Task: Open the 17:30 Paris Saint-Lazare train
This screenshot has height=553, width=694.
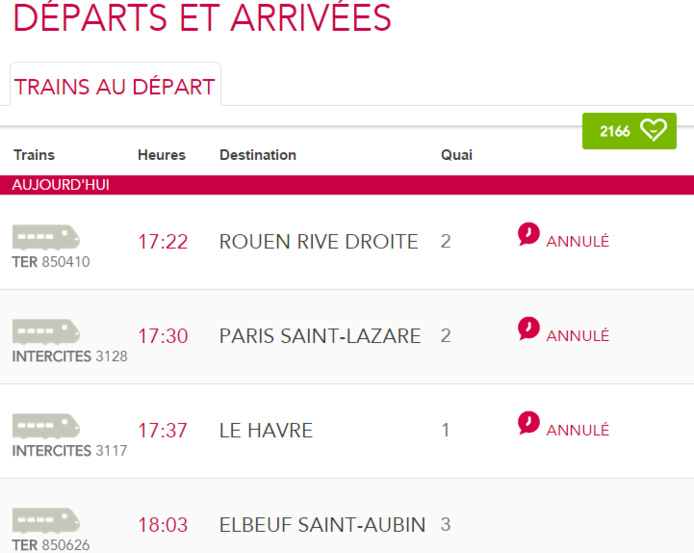Action: (319, 336)
